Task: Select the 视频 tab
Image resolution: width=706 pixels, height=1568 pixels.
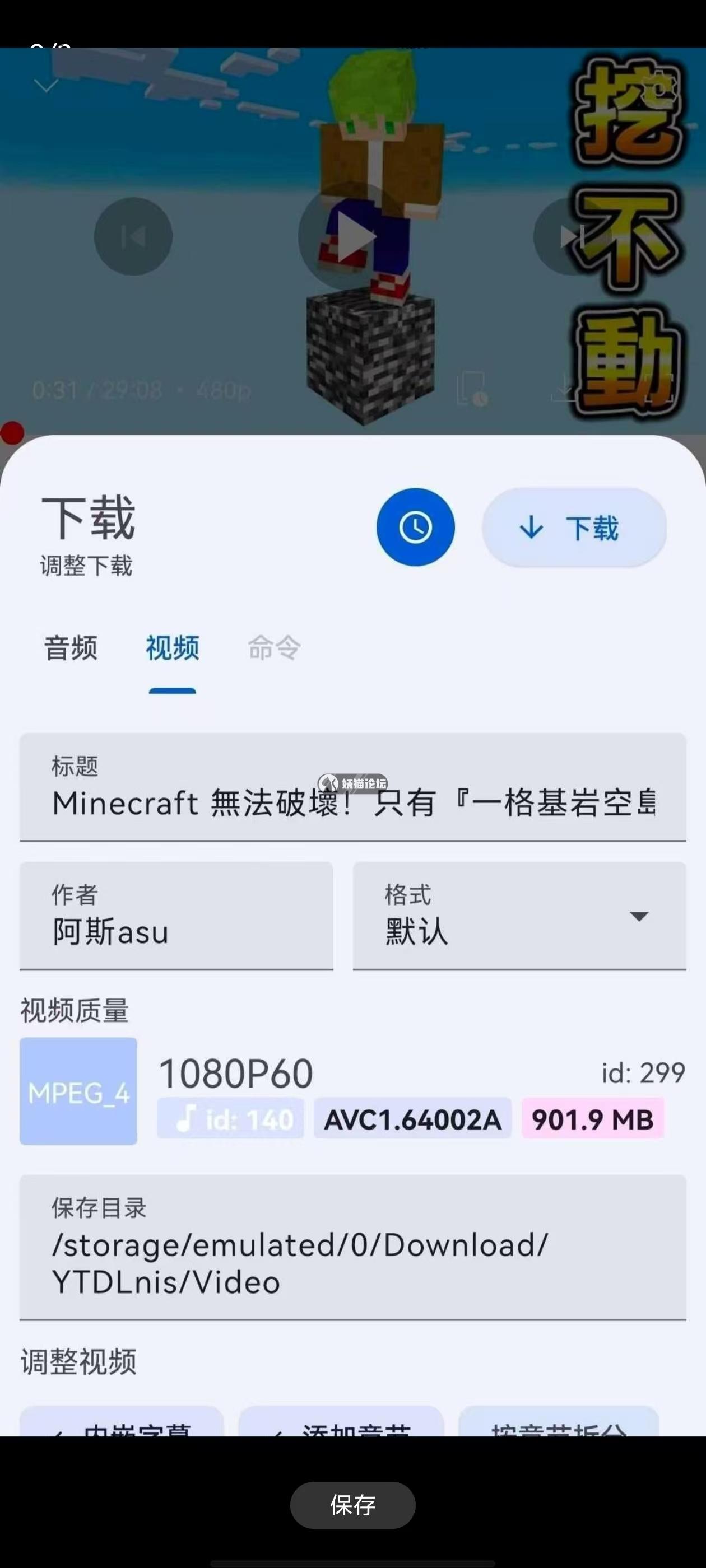Action: pos(173,648)
